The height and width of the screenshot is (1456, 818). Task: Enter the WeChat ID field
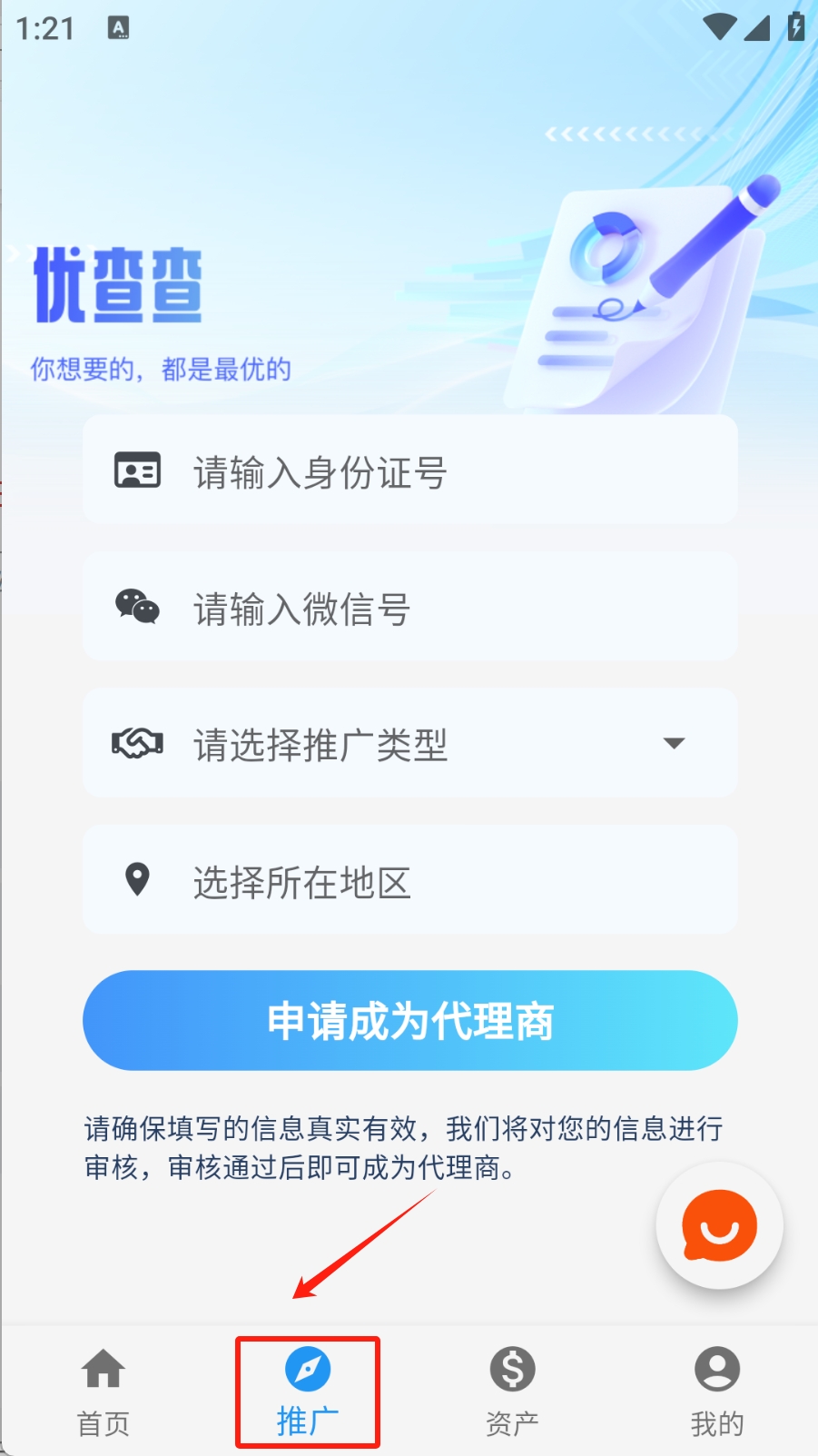click(x=409, y=607)
